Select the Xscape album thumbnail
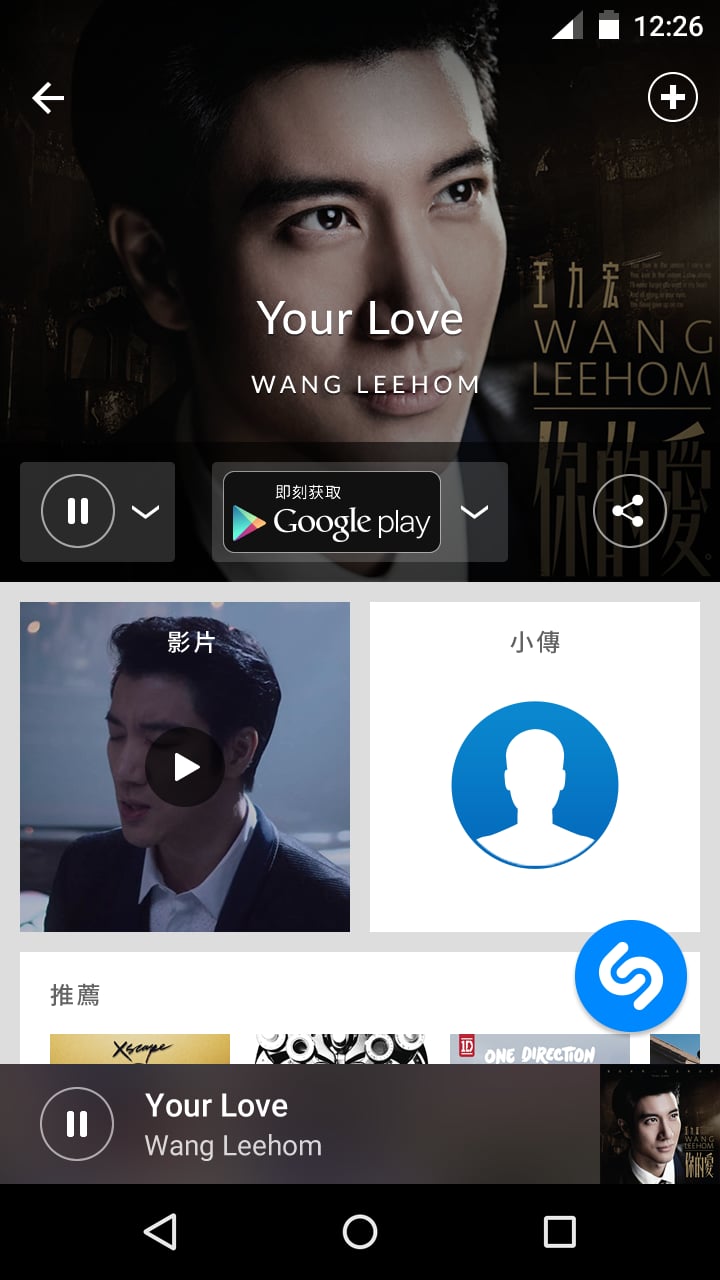Viewport: 720px width, 1280px height. click(139, 1050)
